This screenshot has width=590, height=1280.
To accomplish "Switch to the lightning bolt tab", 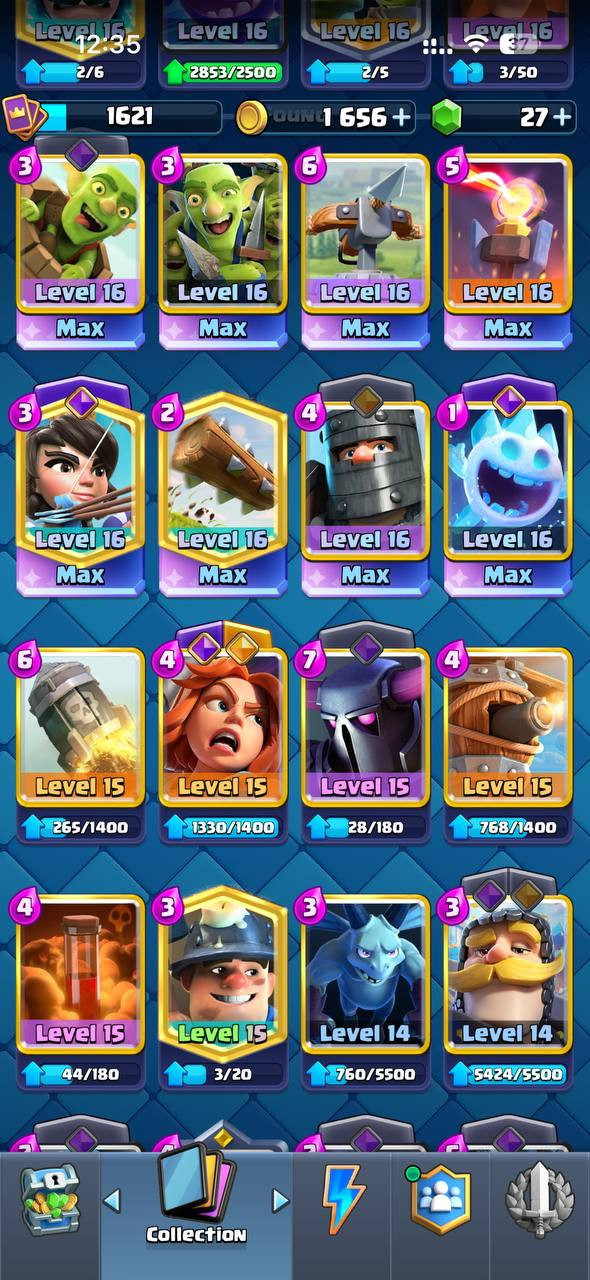I will point(343,1199).
